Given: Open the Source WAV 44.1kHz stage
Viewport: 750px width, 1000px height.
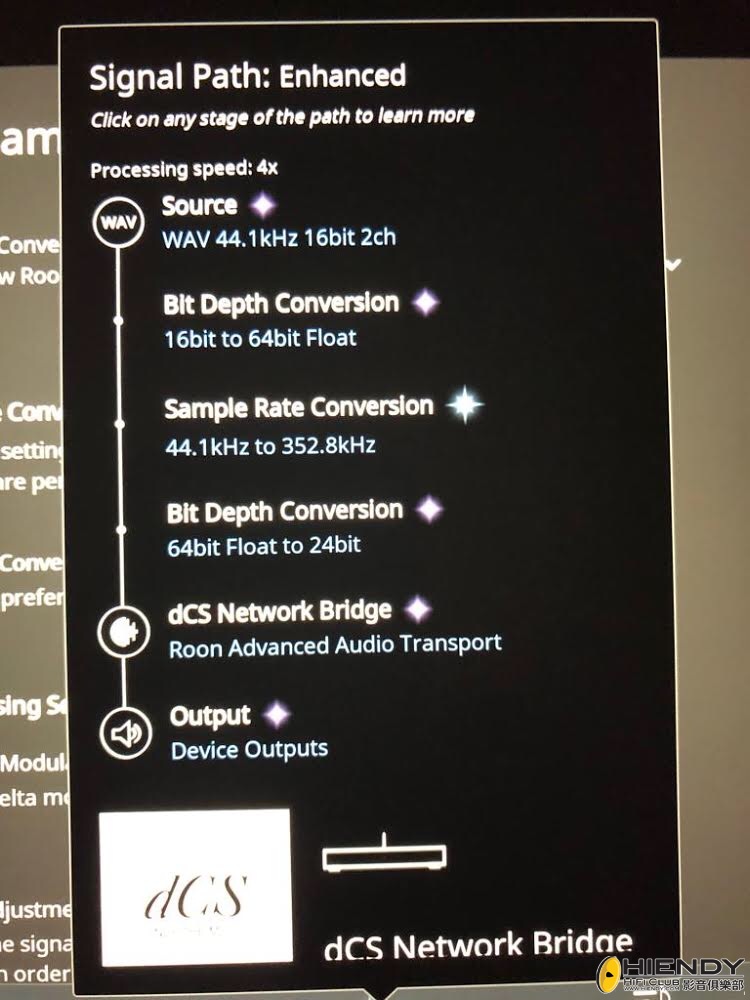Looking at the screenshot, I should (200, 207).
